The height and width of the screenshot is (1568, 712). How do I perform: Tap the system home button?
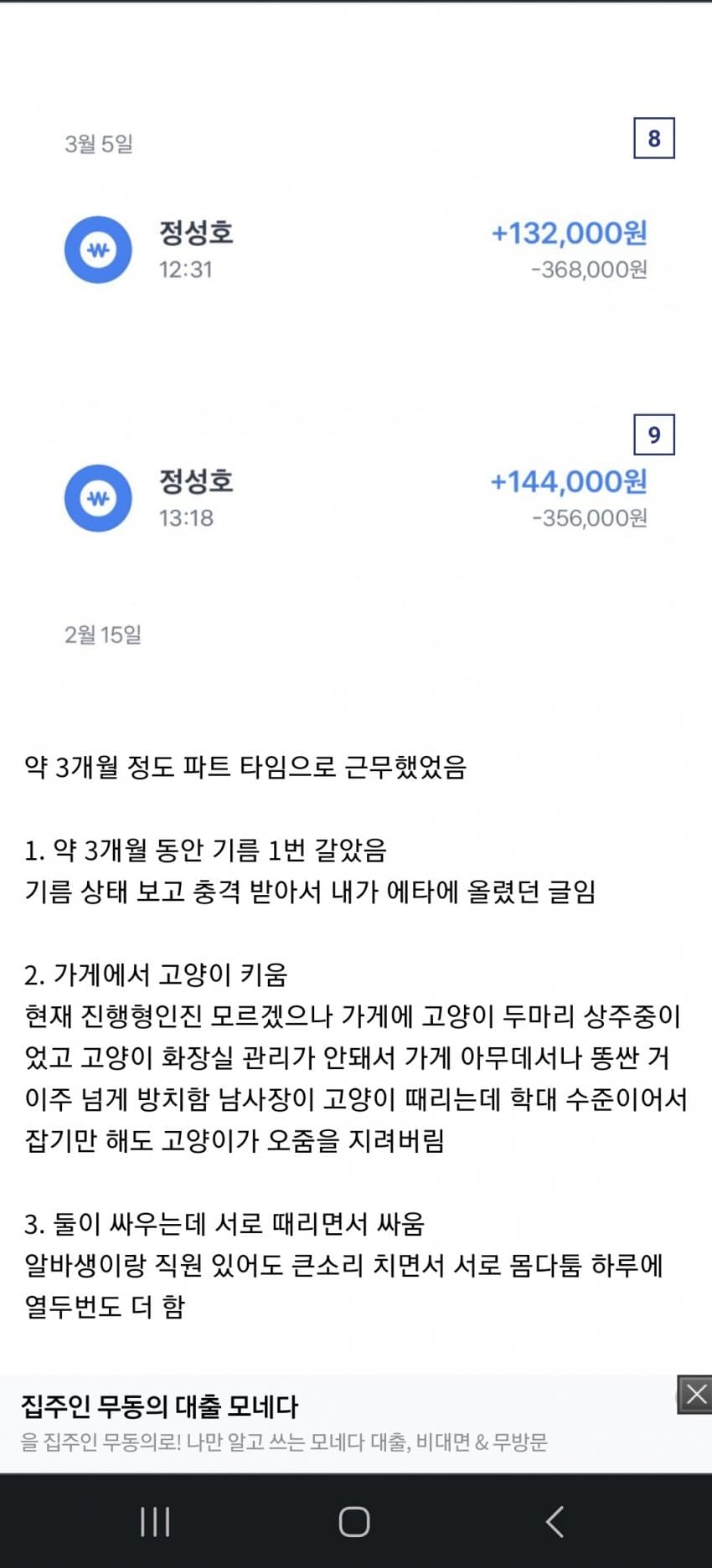[x=354, y=1521]
